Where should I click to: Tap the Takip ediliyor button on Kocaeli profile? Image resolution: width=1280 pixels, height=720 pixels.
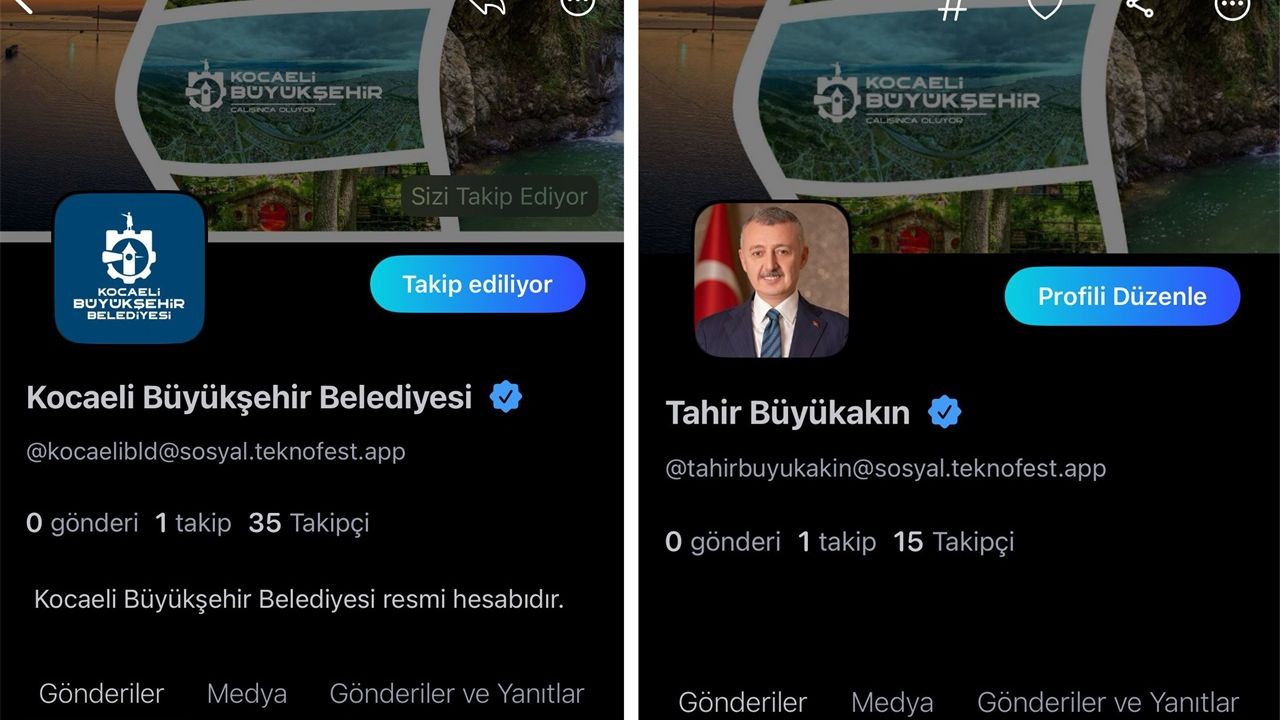coord(477,285)
